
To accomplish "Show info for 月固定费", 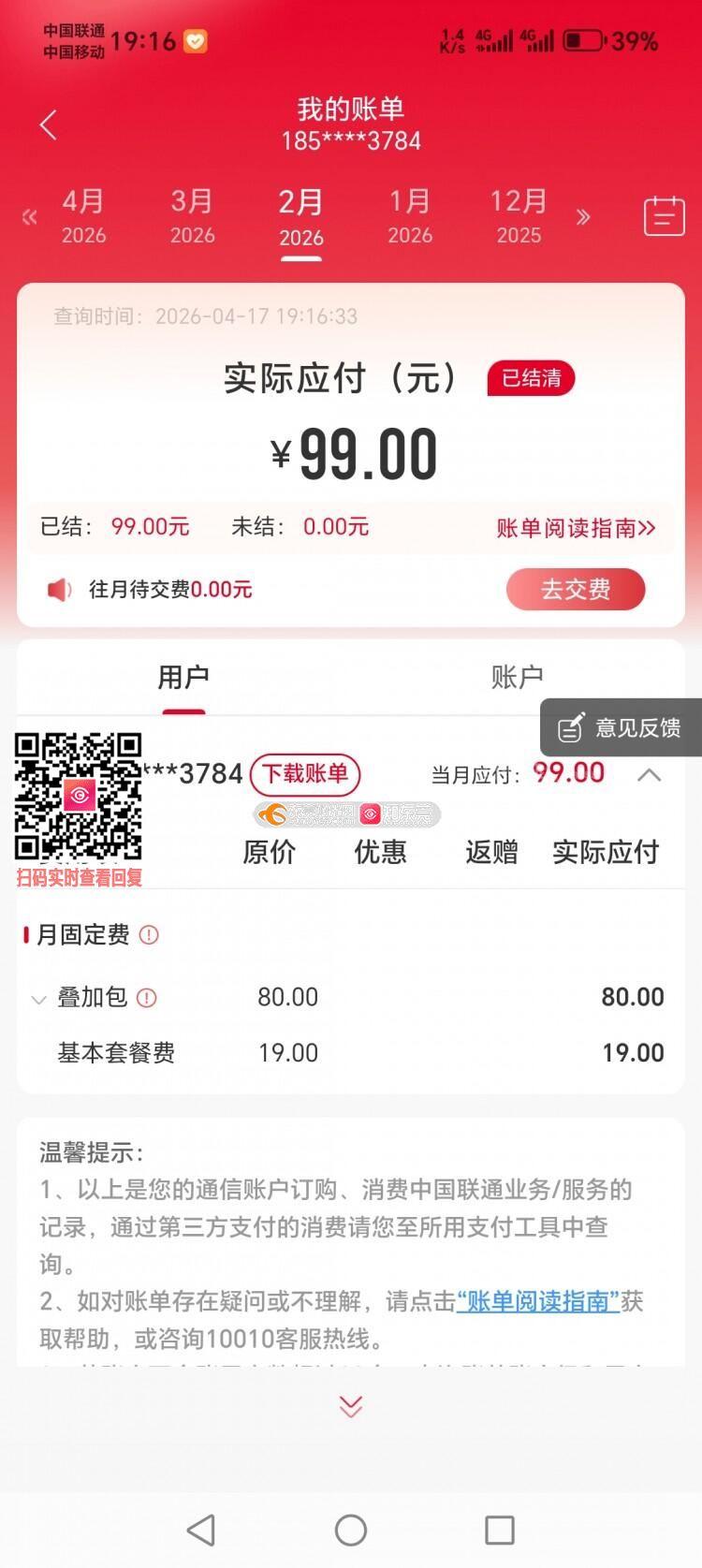I will pyautogui.click(x=149, y=934).
